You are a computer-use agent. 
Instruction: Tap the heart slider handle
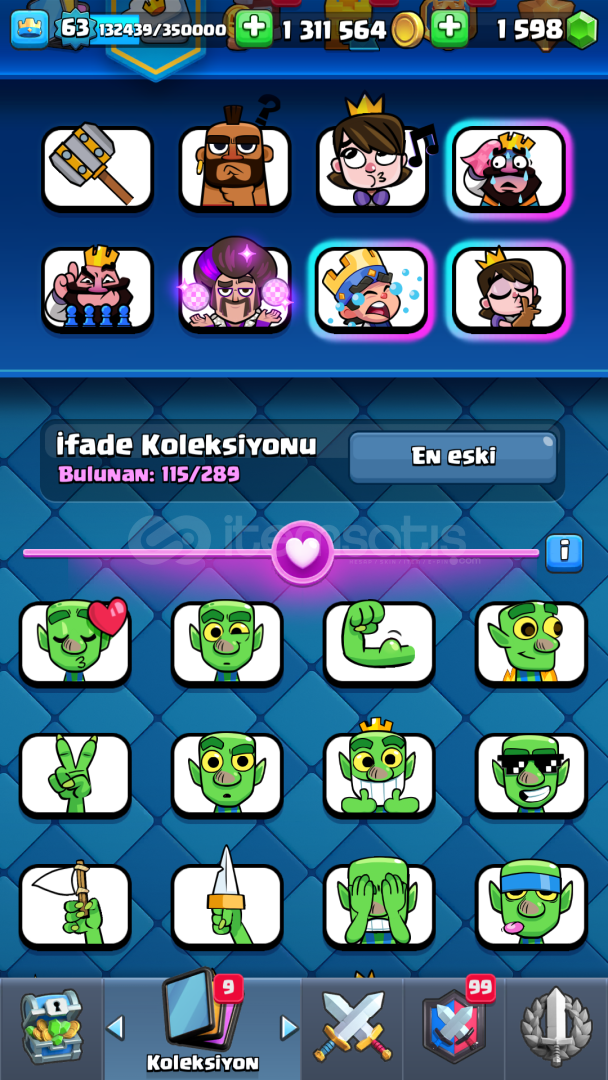coord(303,551)
